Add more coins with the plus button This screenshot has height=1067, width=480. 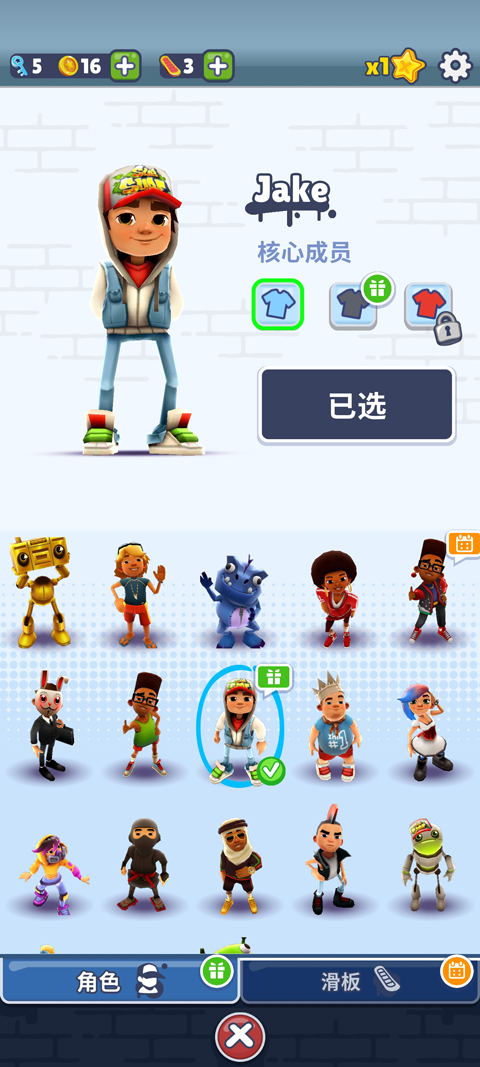[125, 66]
